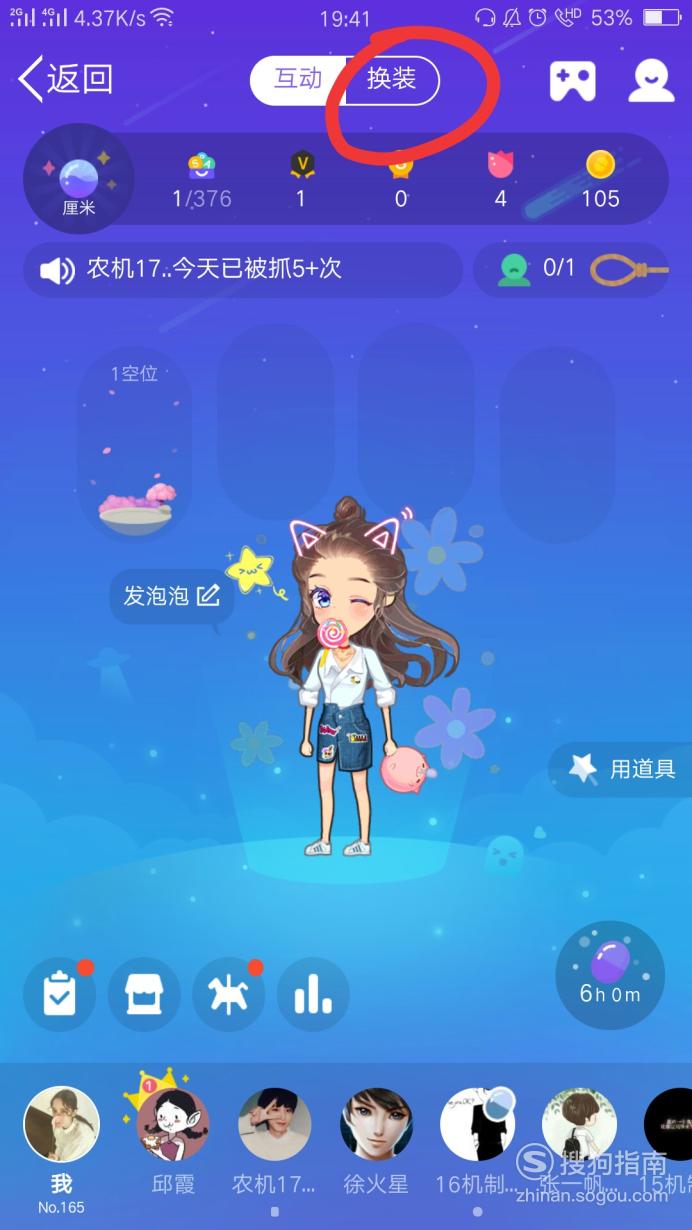This screenshot has width=692, height=1230.
Task: Switch to the 互动 tab
Action: pos(298,79)
